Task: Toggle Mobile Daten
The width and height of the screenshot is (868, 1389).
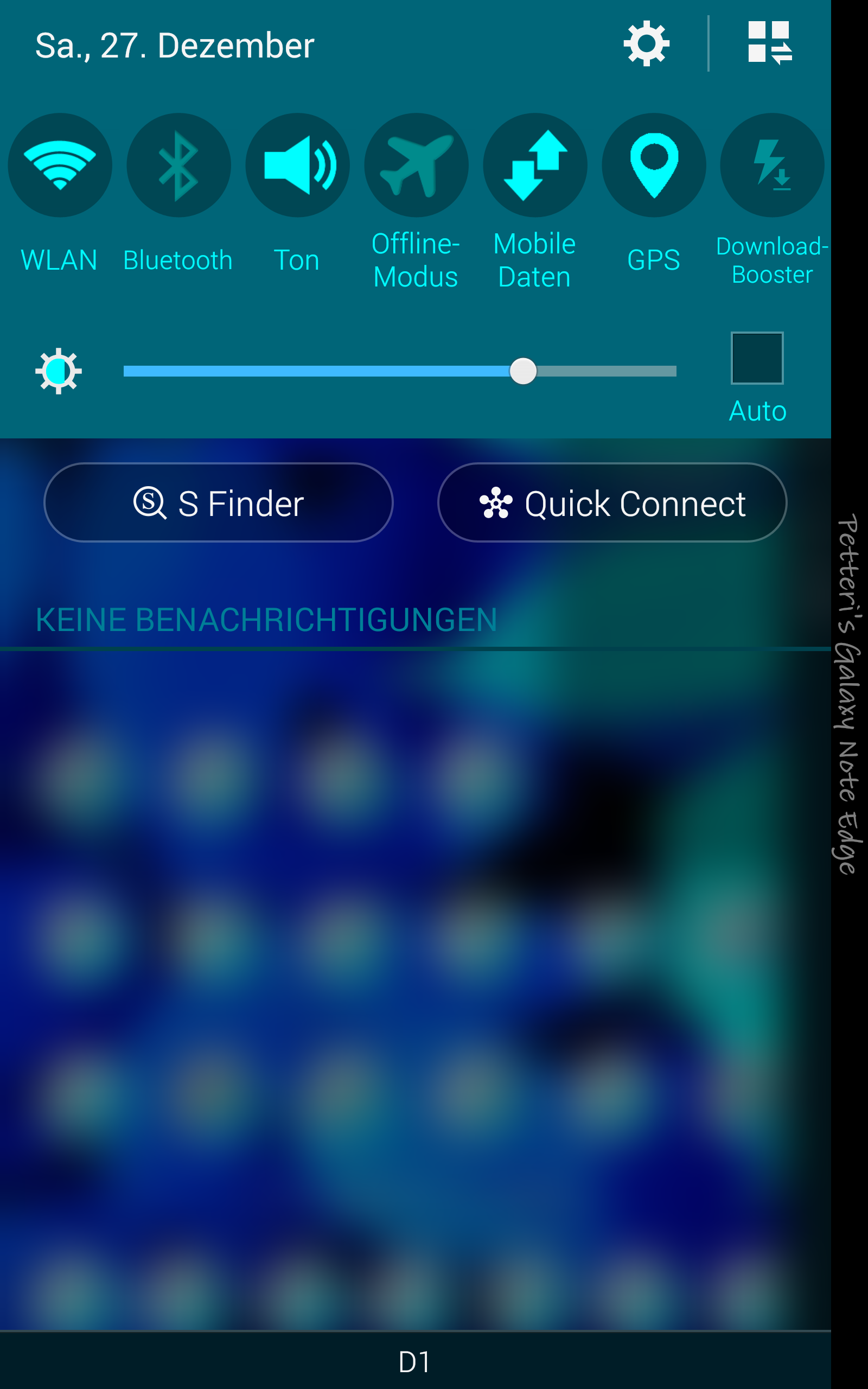Action: [535, 165]
